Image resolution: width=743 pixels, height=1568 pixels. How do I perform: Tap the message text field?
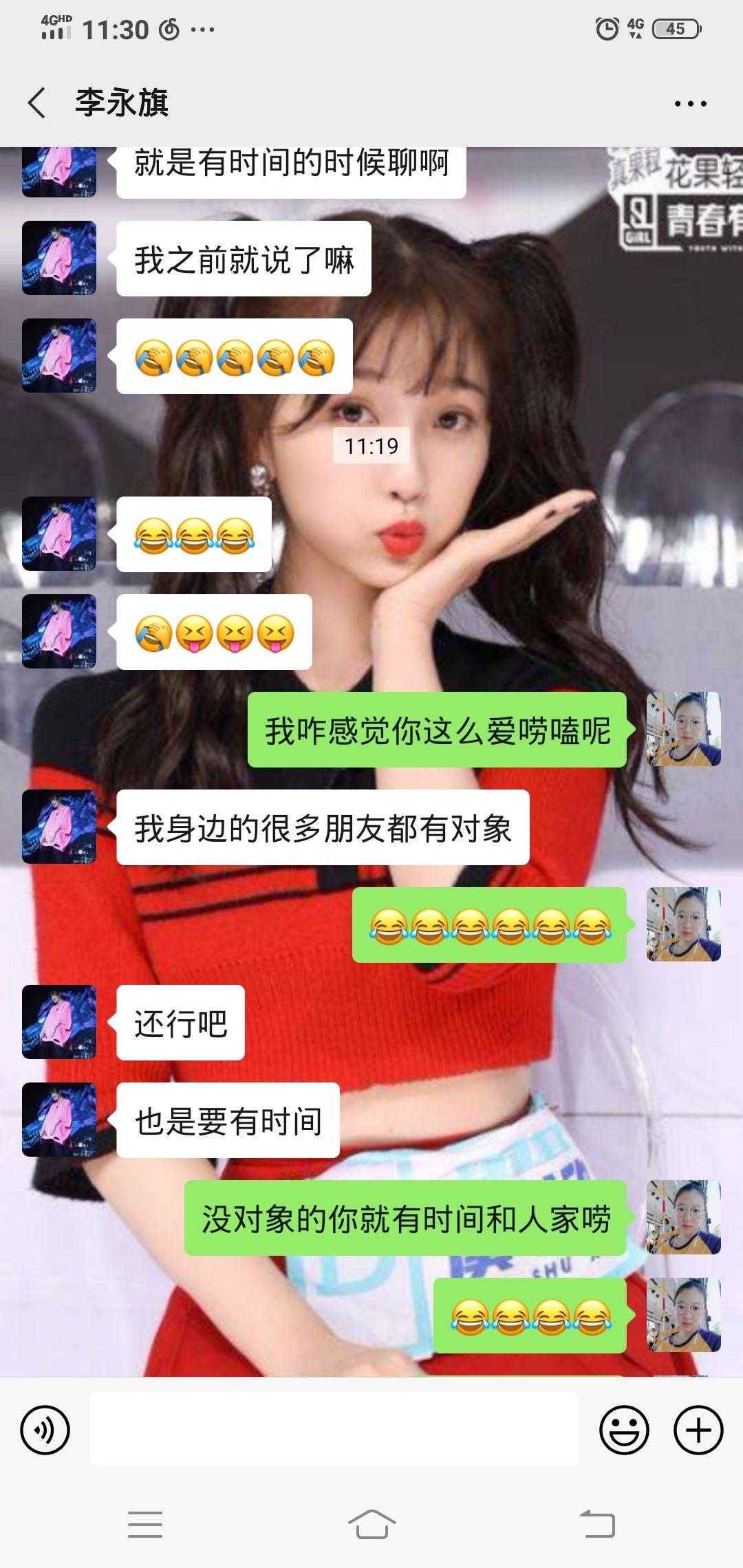[334, 1430]
